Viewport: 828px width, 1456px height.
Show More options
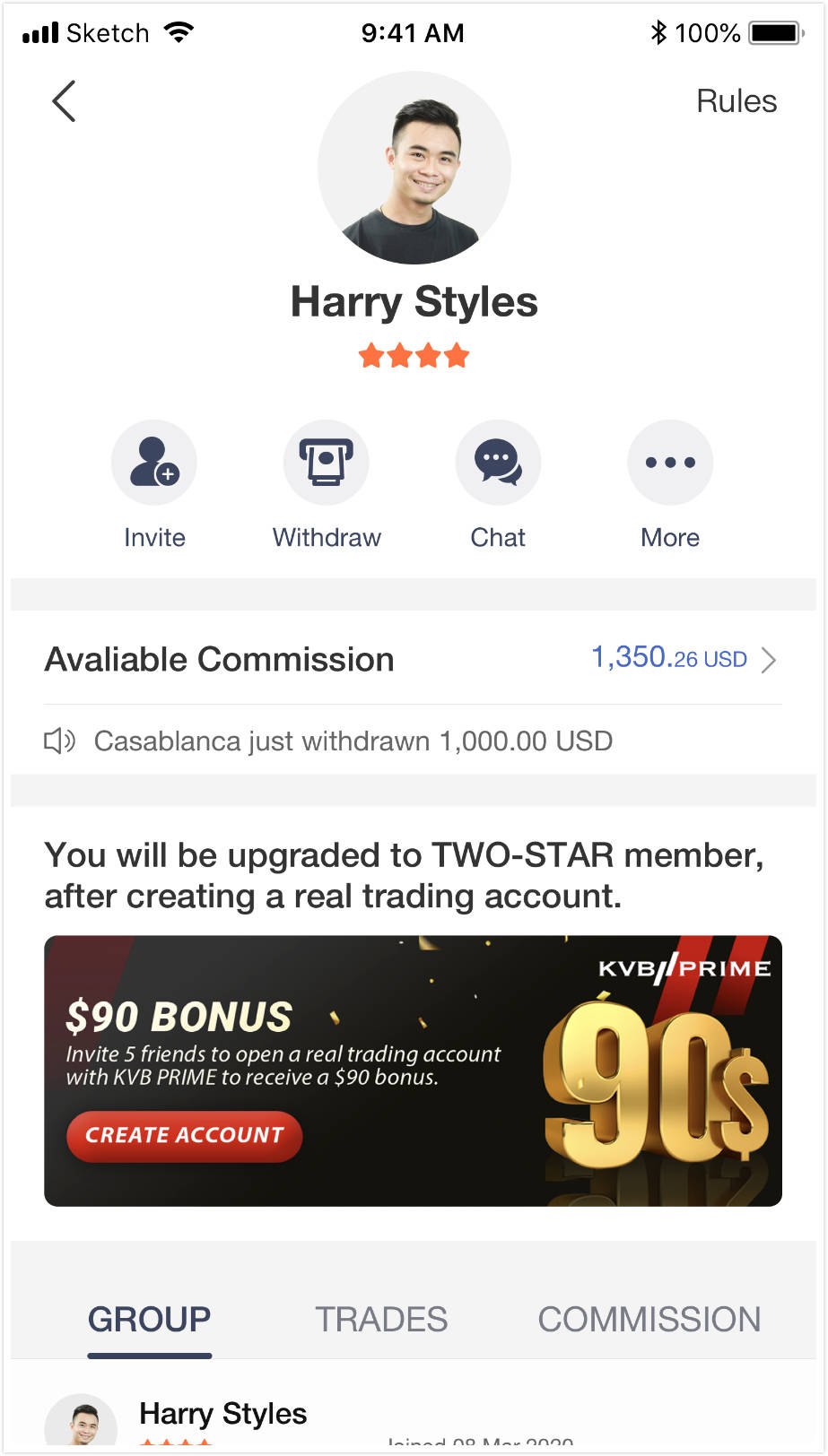[670, 463]
